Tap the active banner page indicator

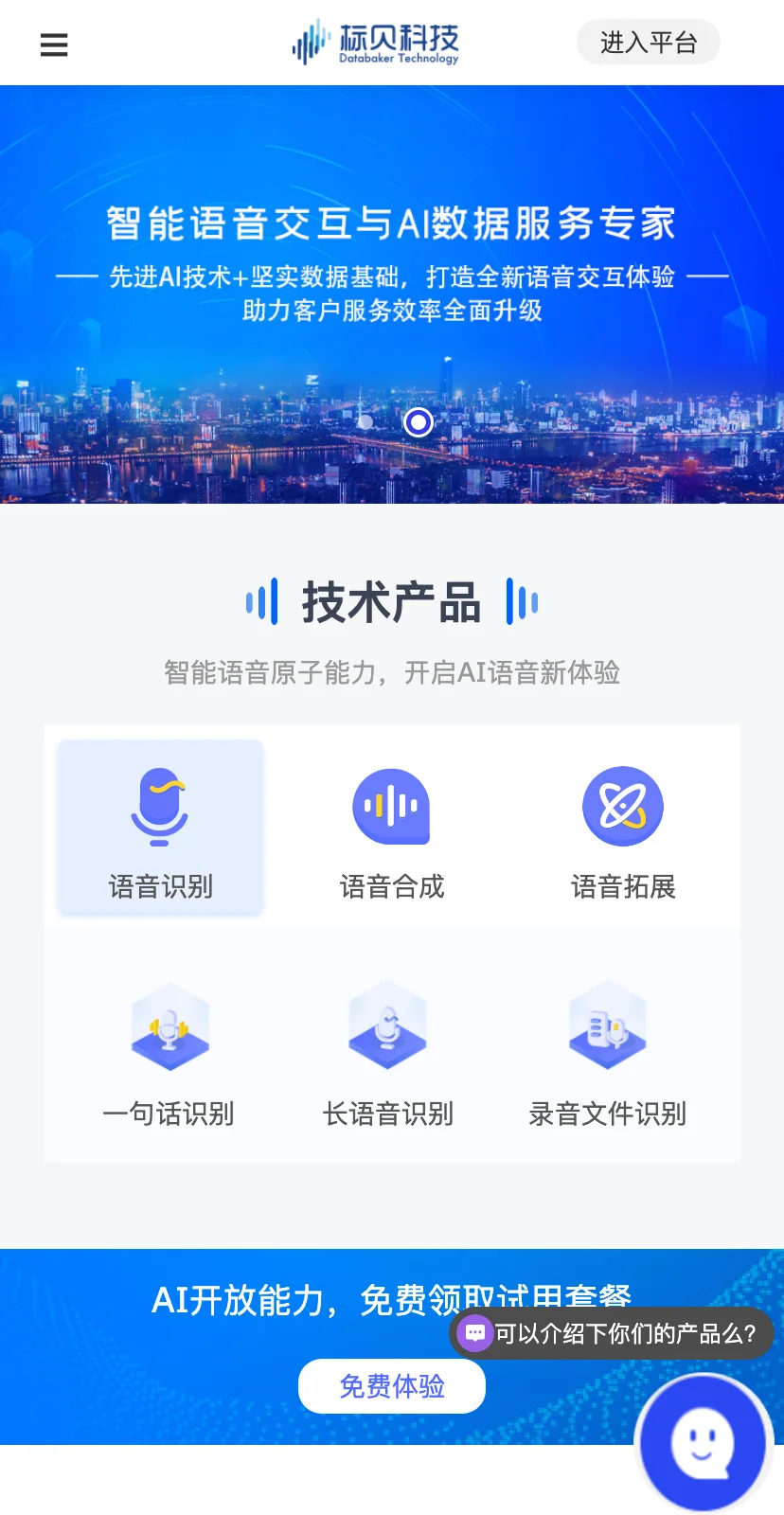coord(419,422)
